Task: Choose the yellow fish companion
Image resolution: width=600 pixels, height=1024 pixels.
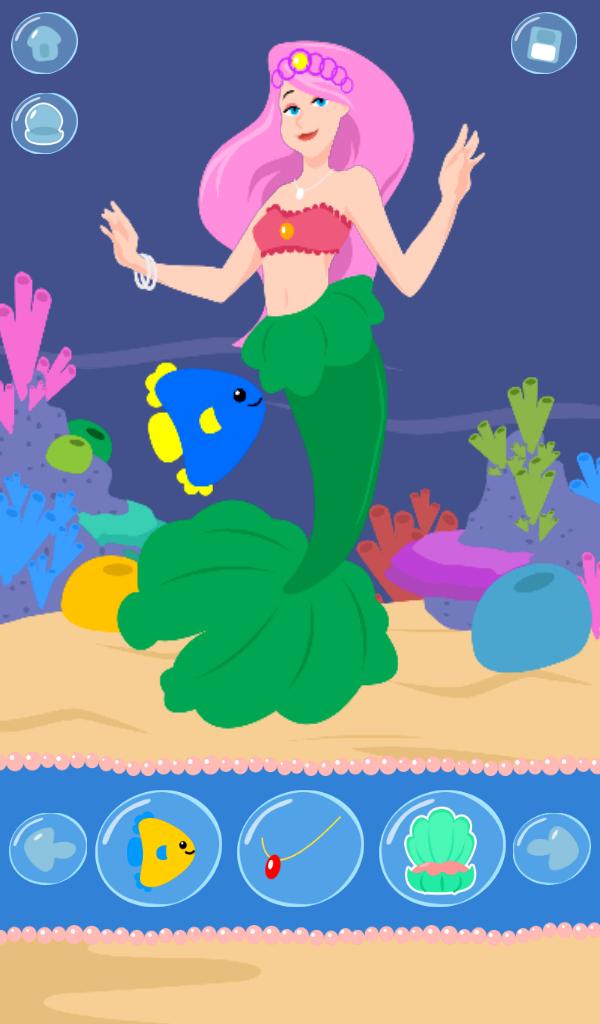Action: click(159, 848)
